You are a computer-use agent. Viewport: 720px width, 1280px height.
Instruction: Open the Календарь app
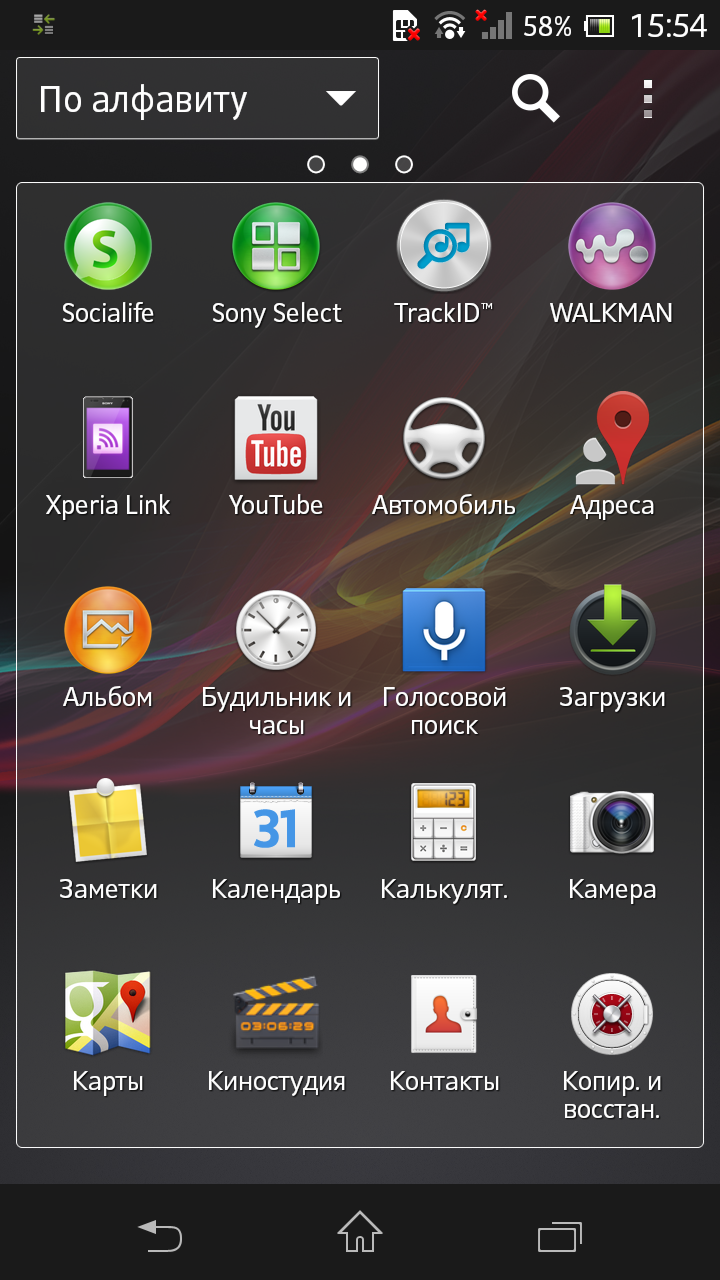pos(276,823)
